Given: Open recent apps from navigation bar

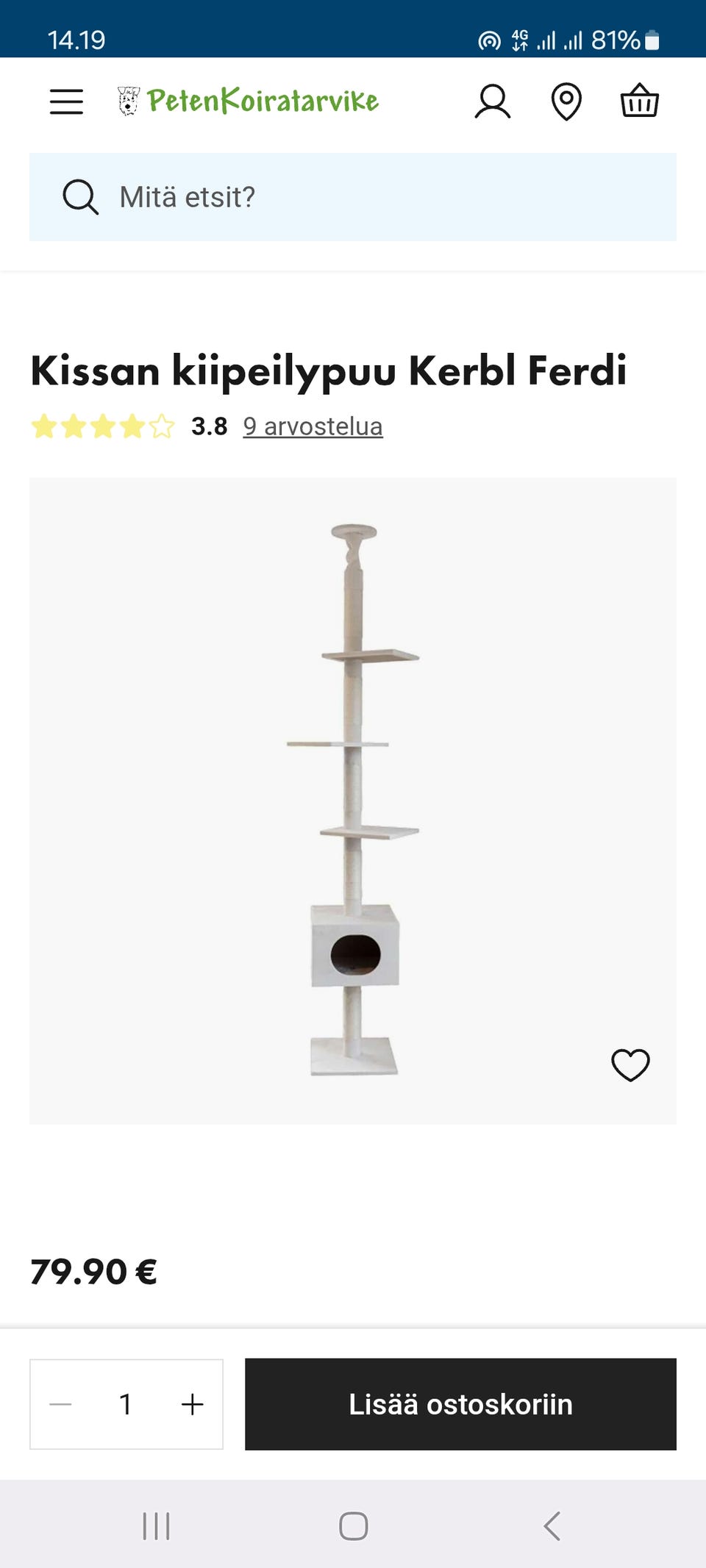Looking at the screenshot, I should [x=156, y=1526].
